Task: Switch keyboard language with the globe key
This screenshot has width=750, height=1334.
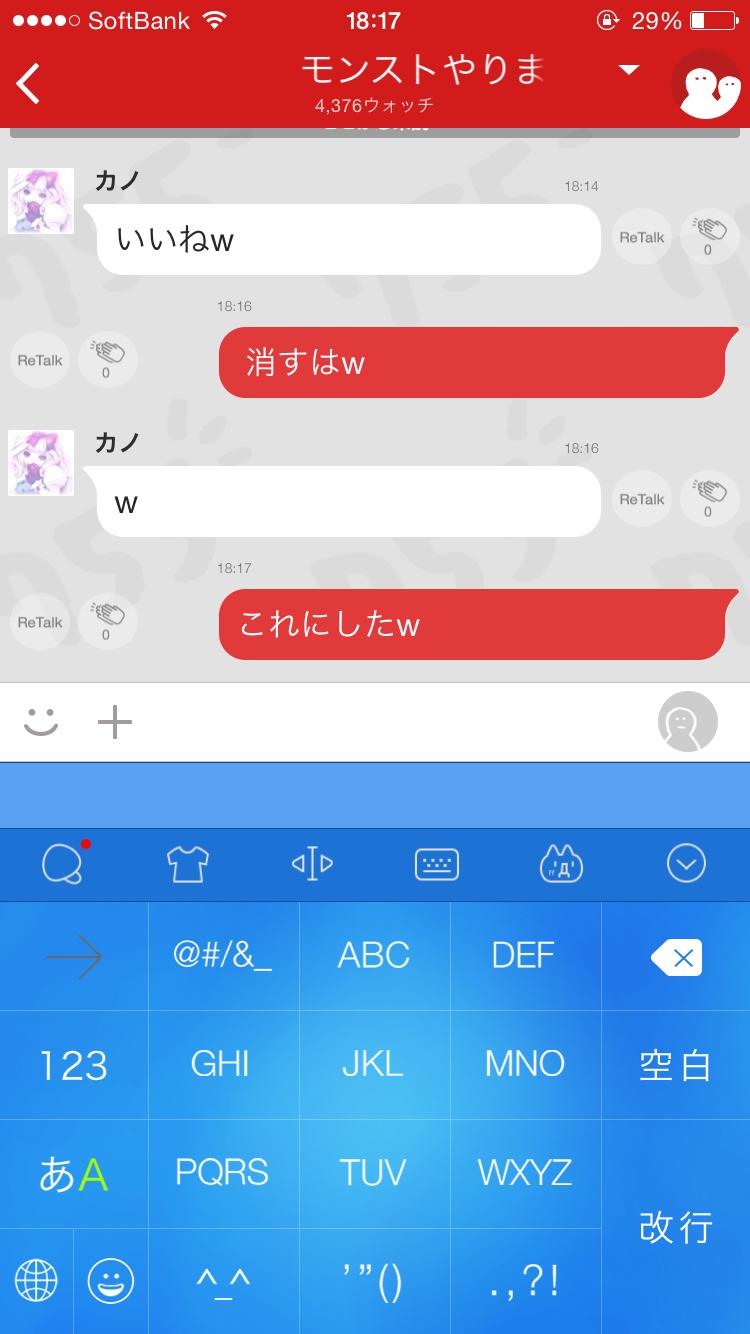Action: pyautogui.click(x=36, y=1281)
